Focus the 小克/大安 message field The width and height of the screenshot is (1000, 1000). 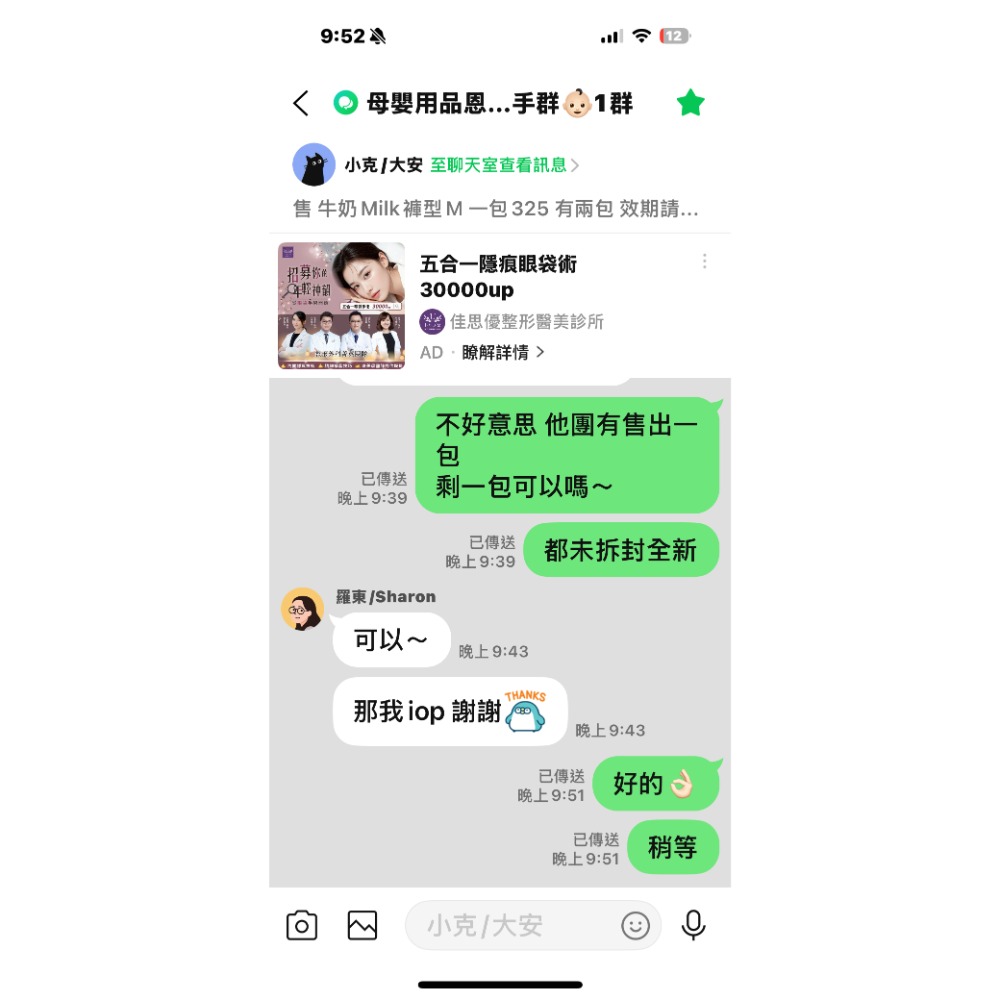510,925
